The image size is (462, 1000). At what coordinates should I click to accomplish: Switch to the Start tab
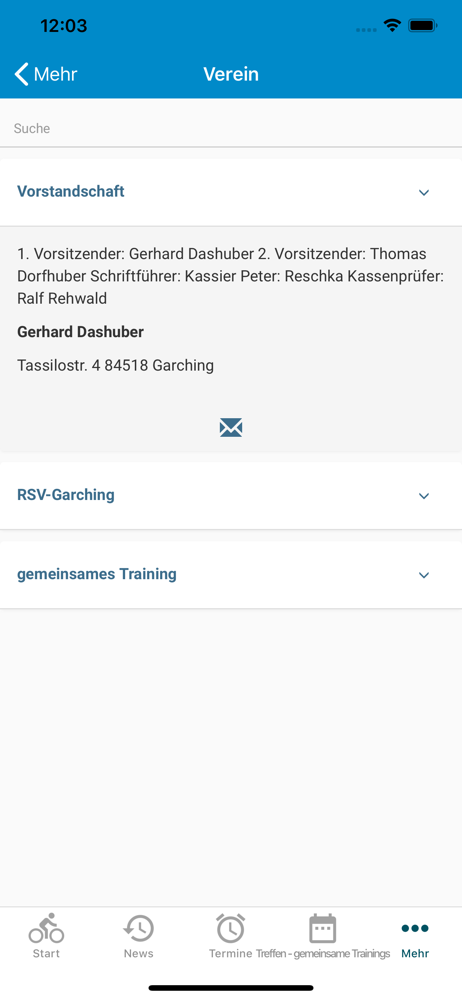(46, 936)
